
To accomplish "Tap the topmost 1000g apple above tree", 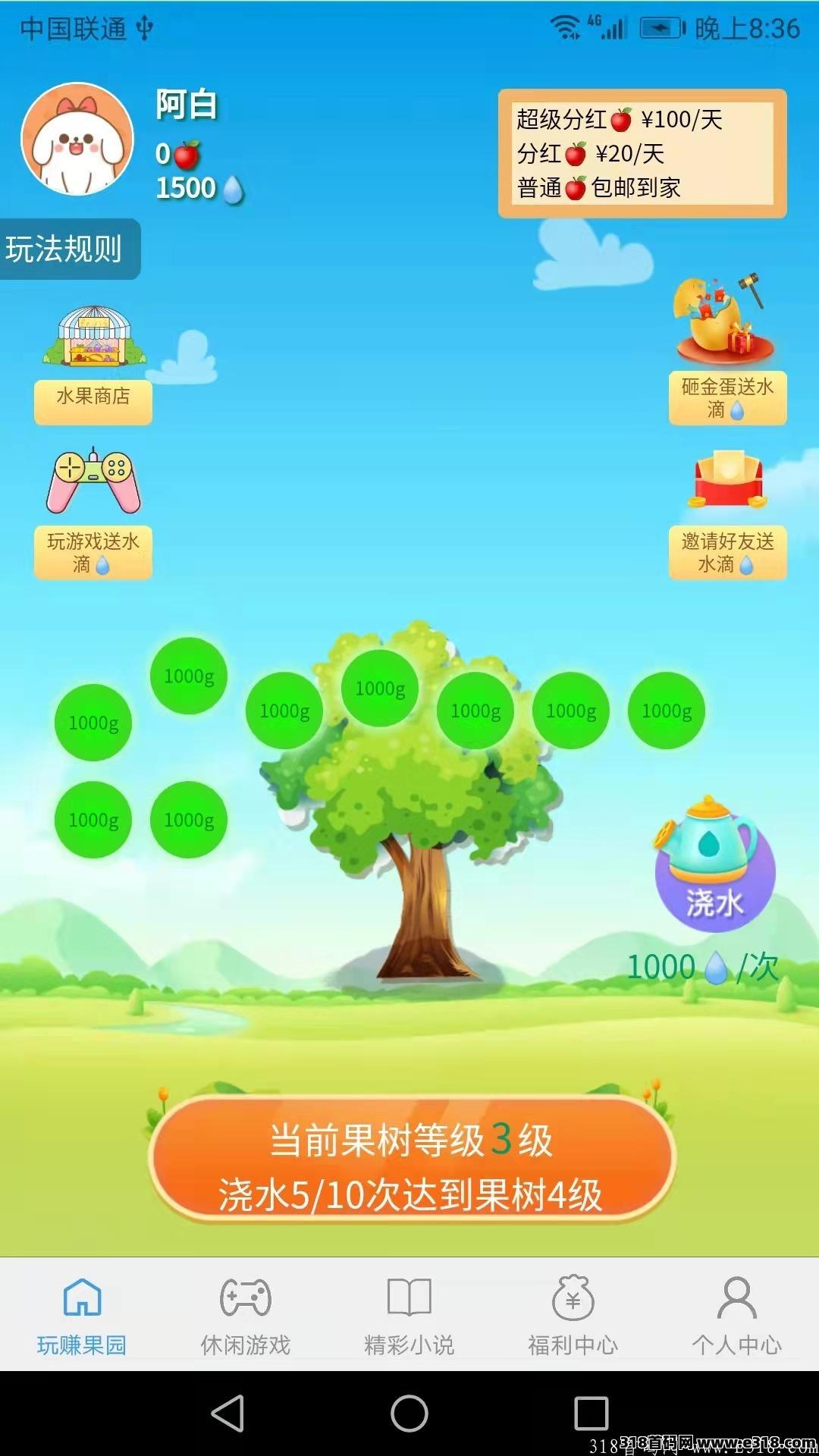I will point(378,689).
